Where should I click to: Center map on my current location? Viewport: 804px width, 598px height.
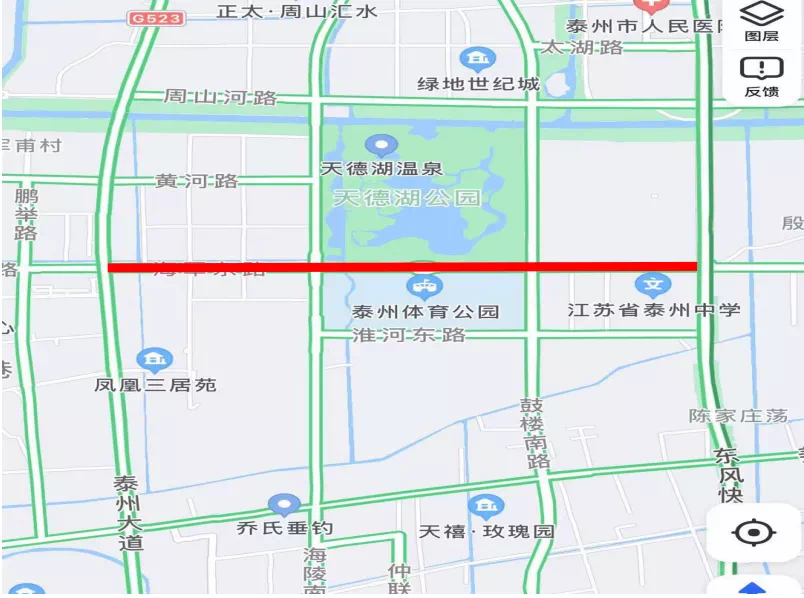pos(753,532)
